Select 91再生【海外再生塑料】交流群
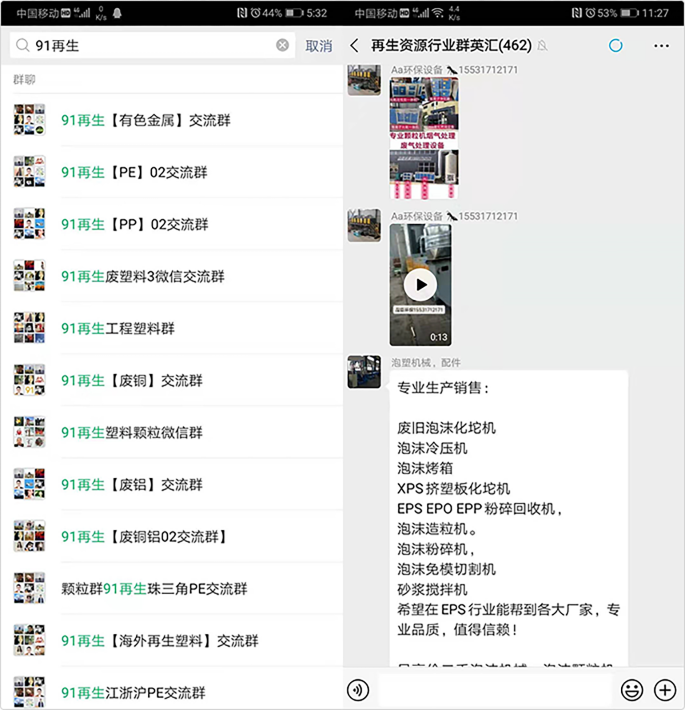This screenshot has height=710, width=685. (x=160, y=640)
